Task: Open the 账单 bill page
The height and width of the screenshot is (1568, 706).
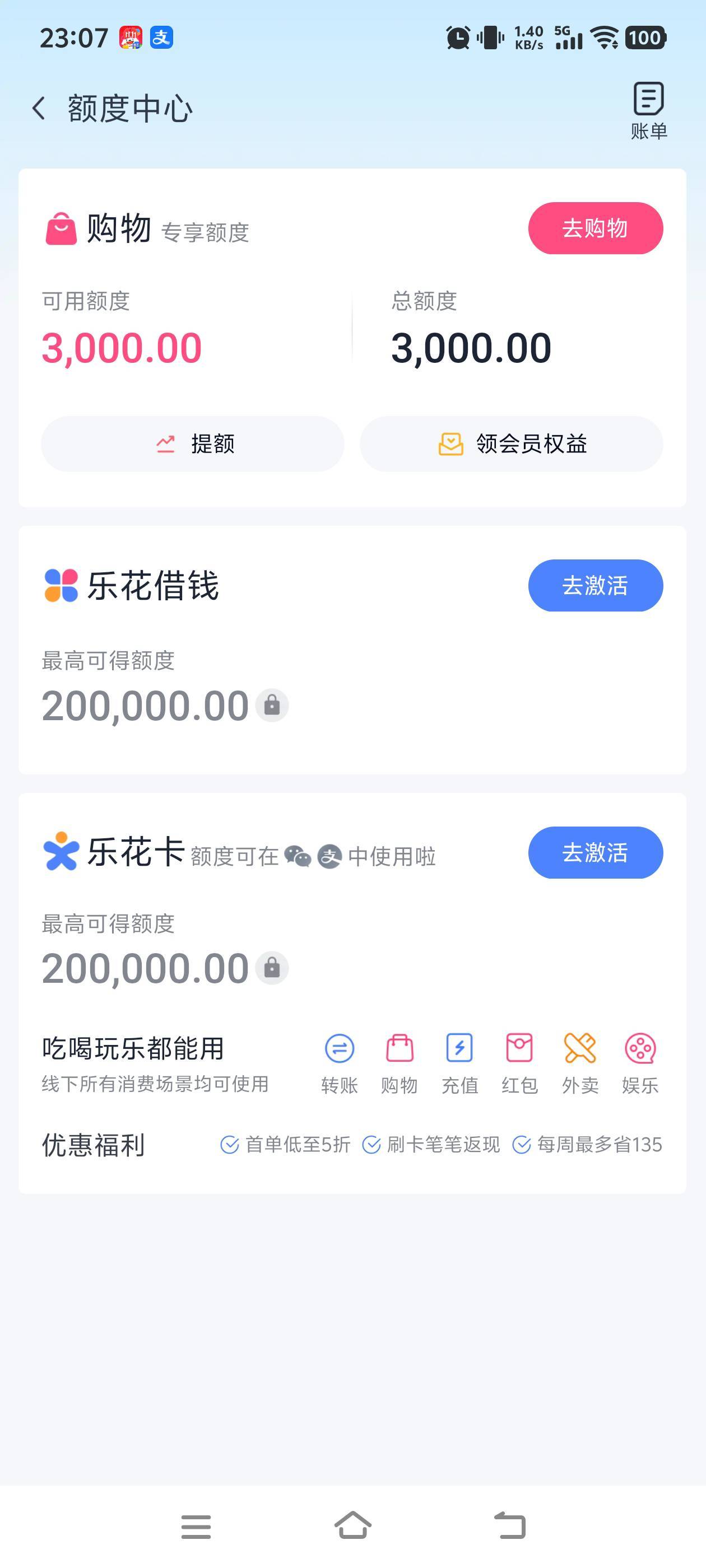Action: (648, 111)
